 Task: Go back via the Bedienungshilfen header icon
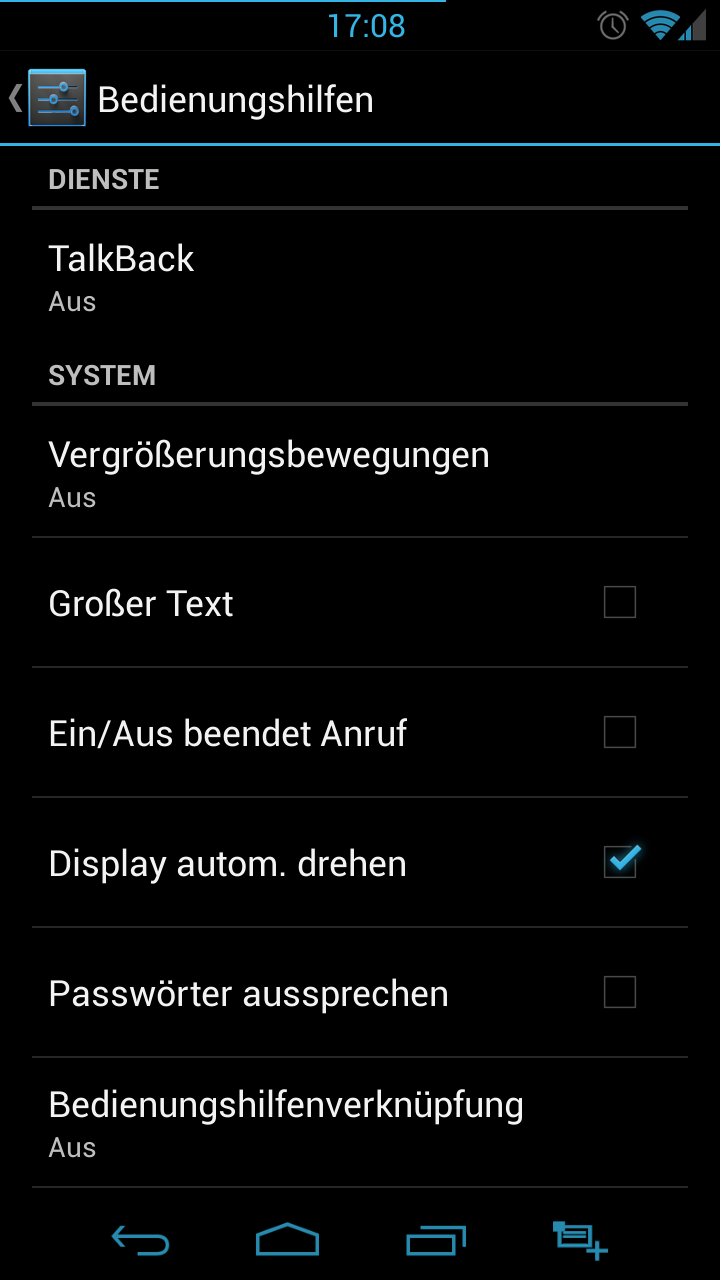tap(48, 98)
